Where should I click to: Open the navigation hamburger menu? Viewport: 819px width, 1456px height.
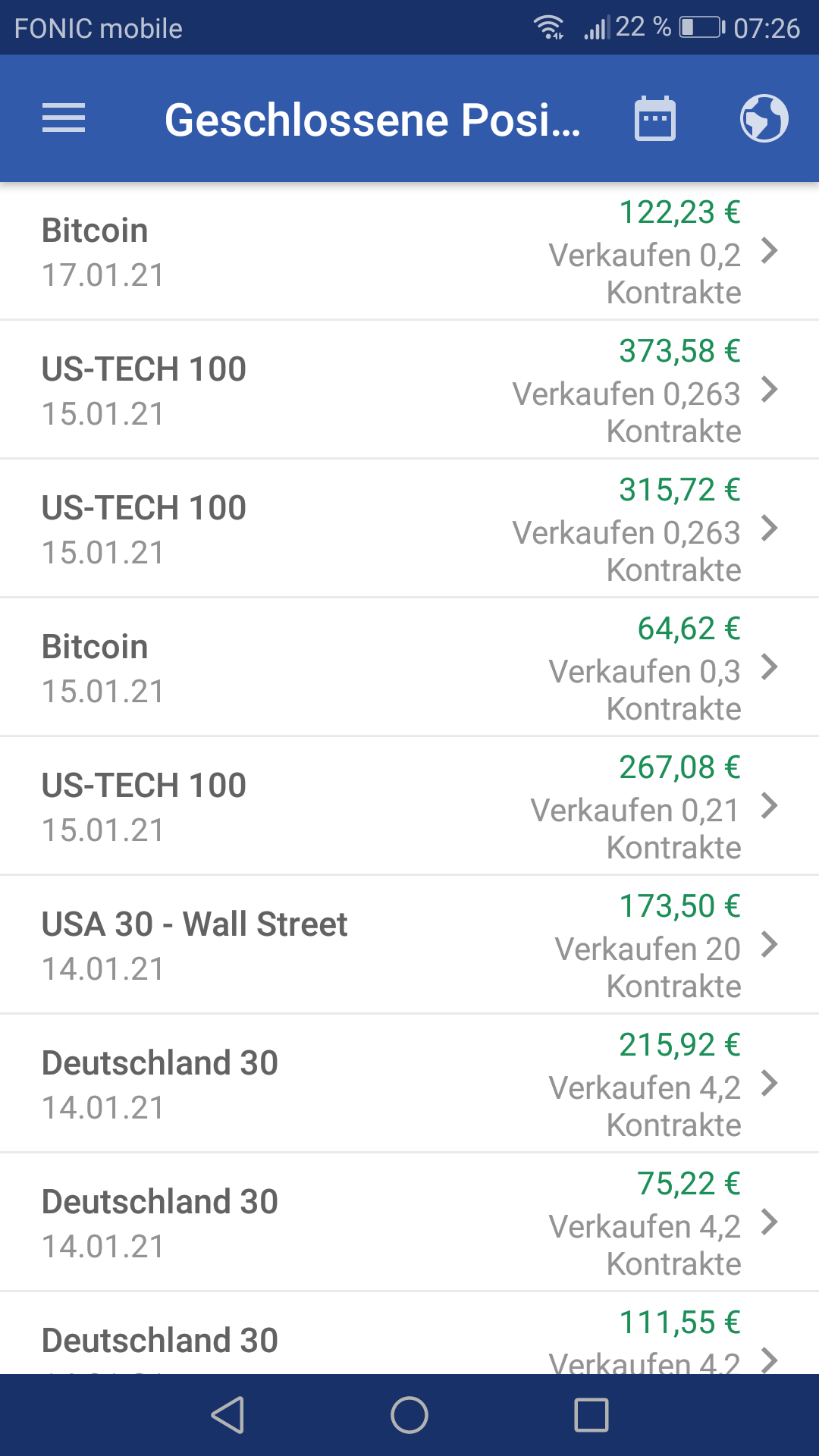[x=64, y=118]
